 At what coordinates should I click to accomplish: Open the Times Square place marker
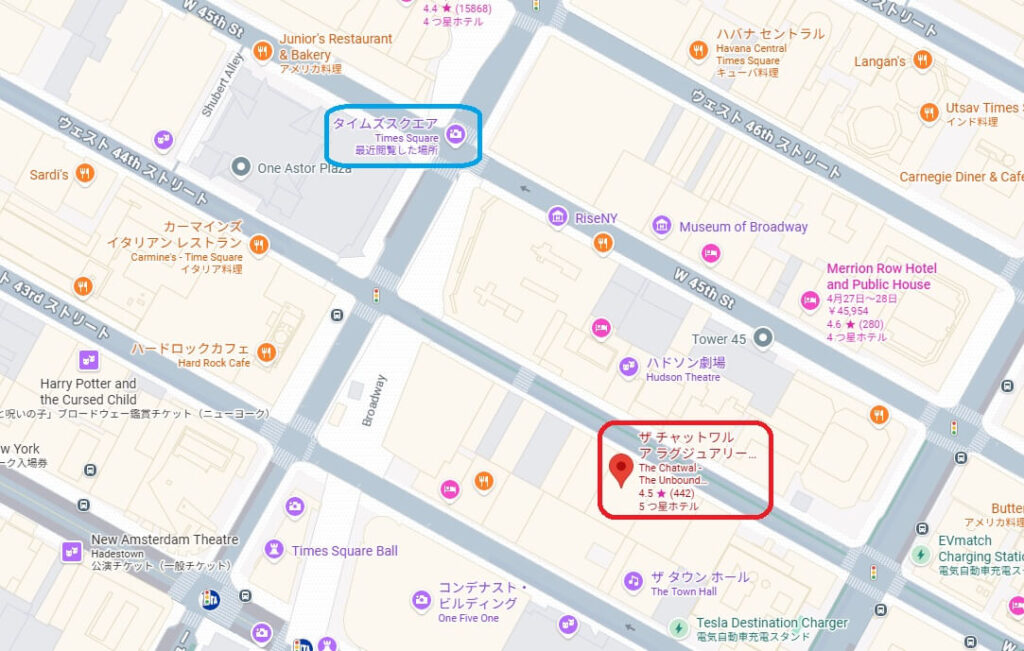[x=455, y=134]
